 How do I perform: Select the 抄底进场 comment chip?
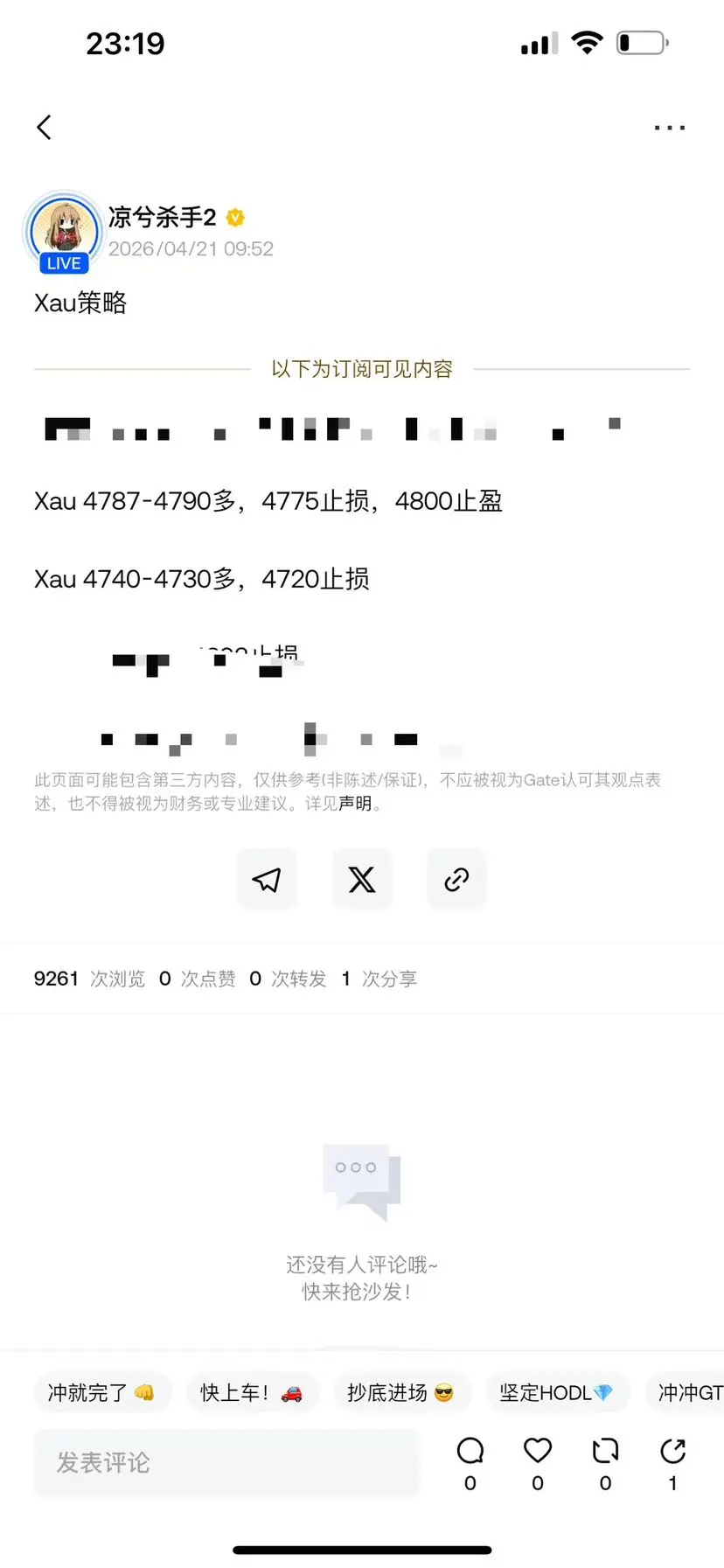[x=402, y=1392]
